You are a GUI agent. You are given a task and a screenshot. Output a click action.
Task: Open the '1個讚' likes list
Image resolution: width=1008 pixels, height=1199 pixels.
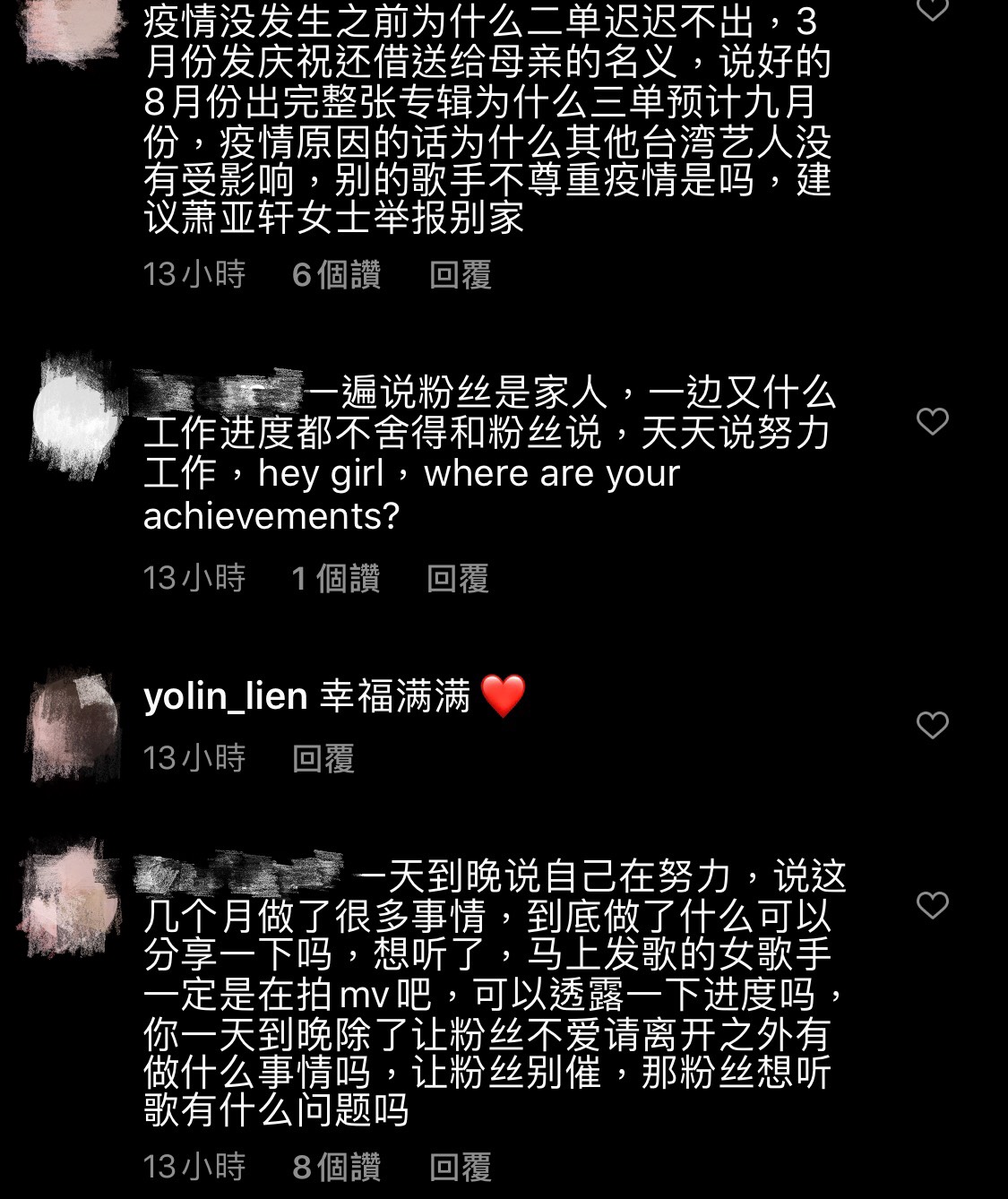(337, 580)
